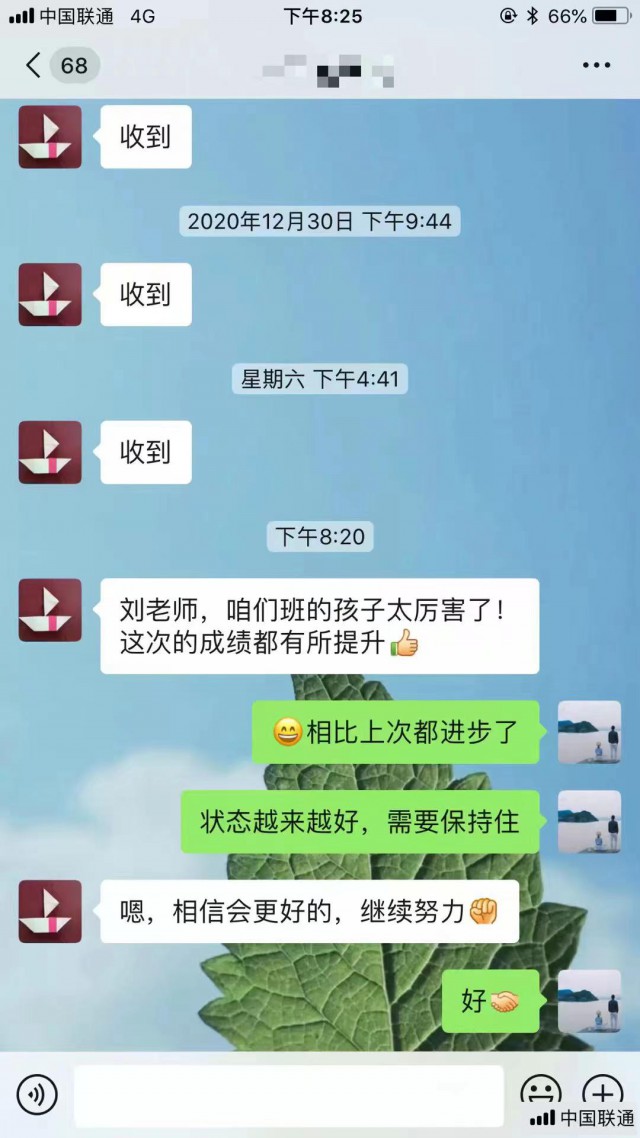The width and height of the screenshot is (640, 1138).
Task: Open my avatar beside 相比上次都进步了
Action: point(589,732)
